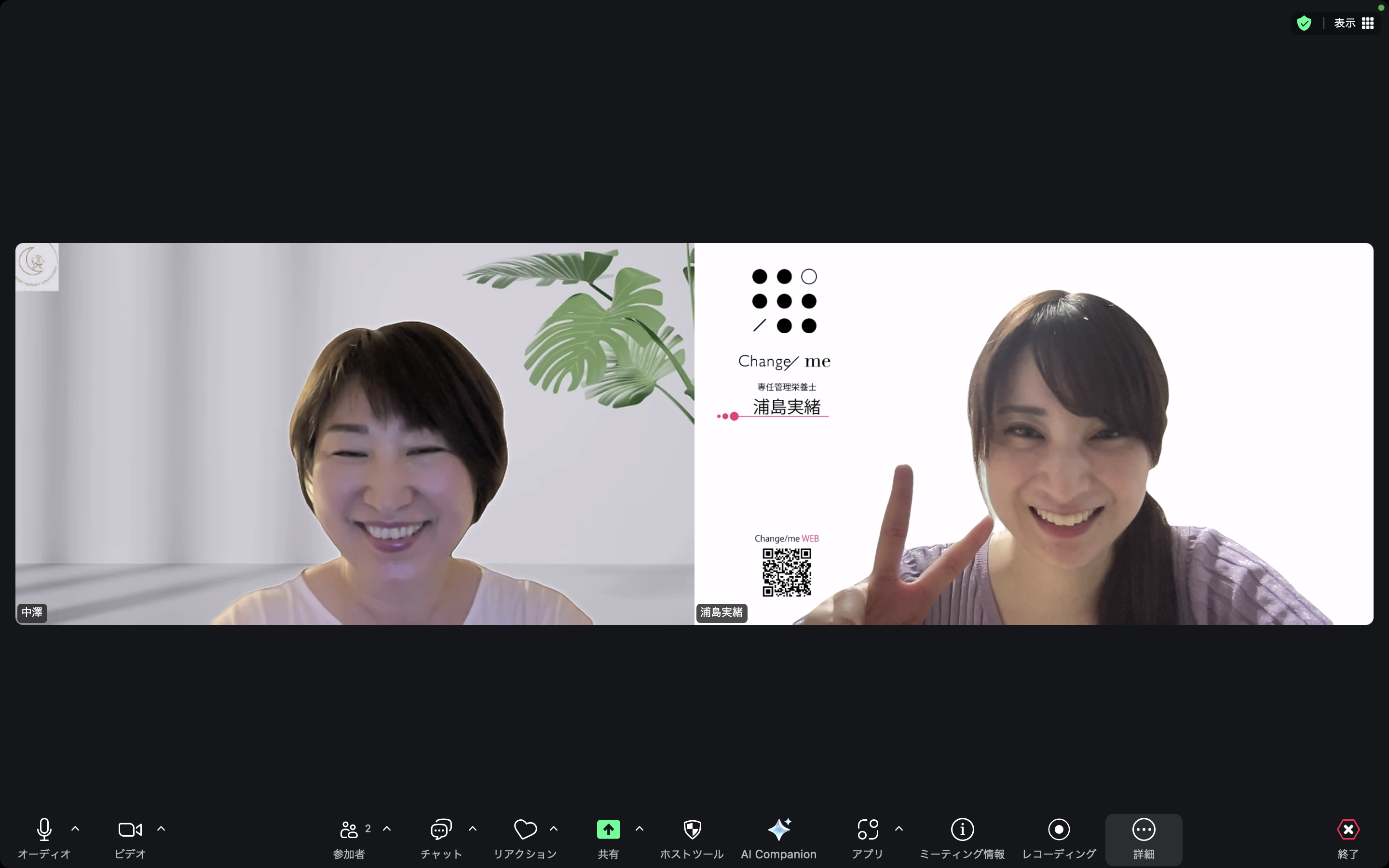View ミーティング情報 meeting info
Screen dimensions: 1389x868
point(963,838)
